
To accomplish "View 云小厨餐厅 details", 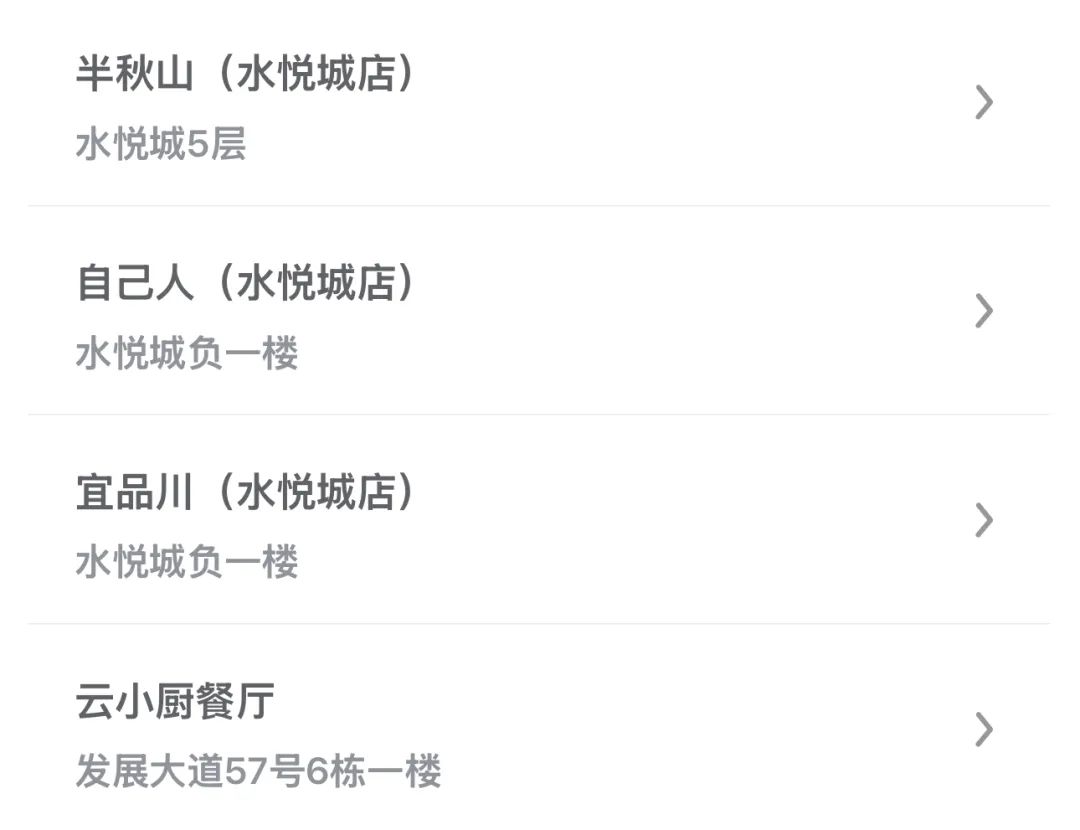I will click(540, 730).
